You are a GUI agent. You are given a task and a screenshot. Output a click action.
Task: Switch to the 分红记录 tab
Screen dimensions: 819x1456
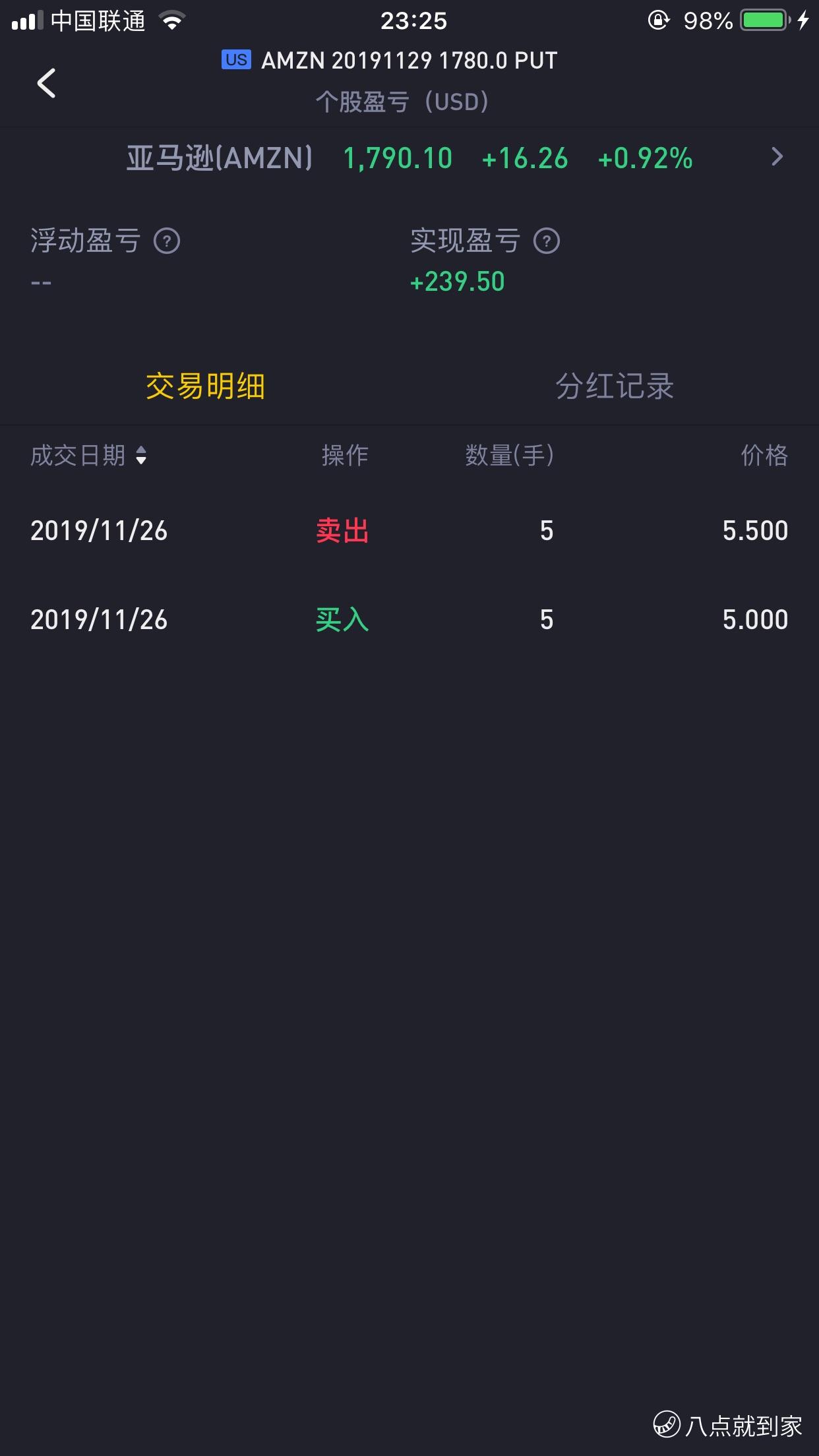coord(615,386)
